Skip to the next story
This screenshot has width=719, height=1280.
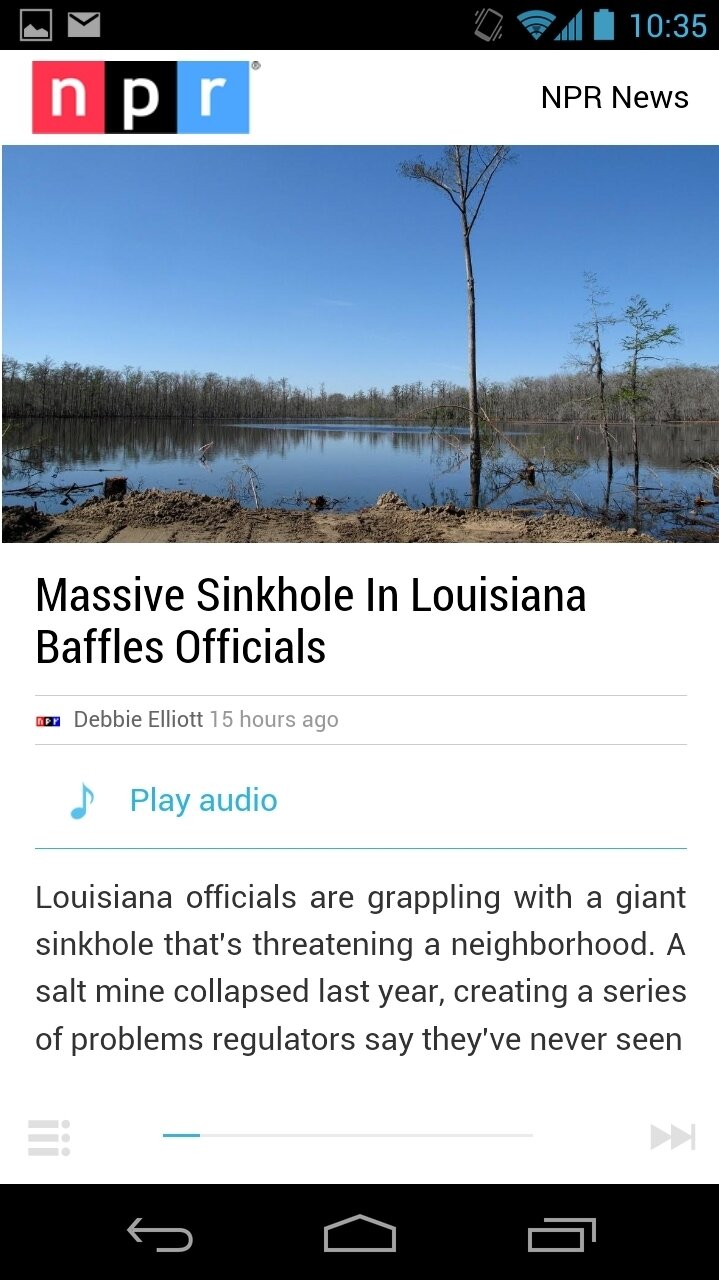672,1137
